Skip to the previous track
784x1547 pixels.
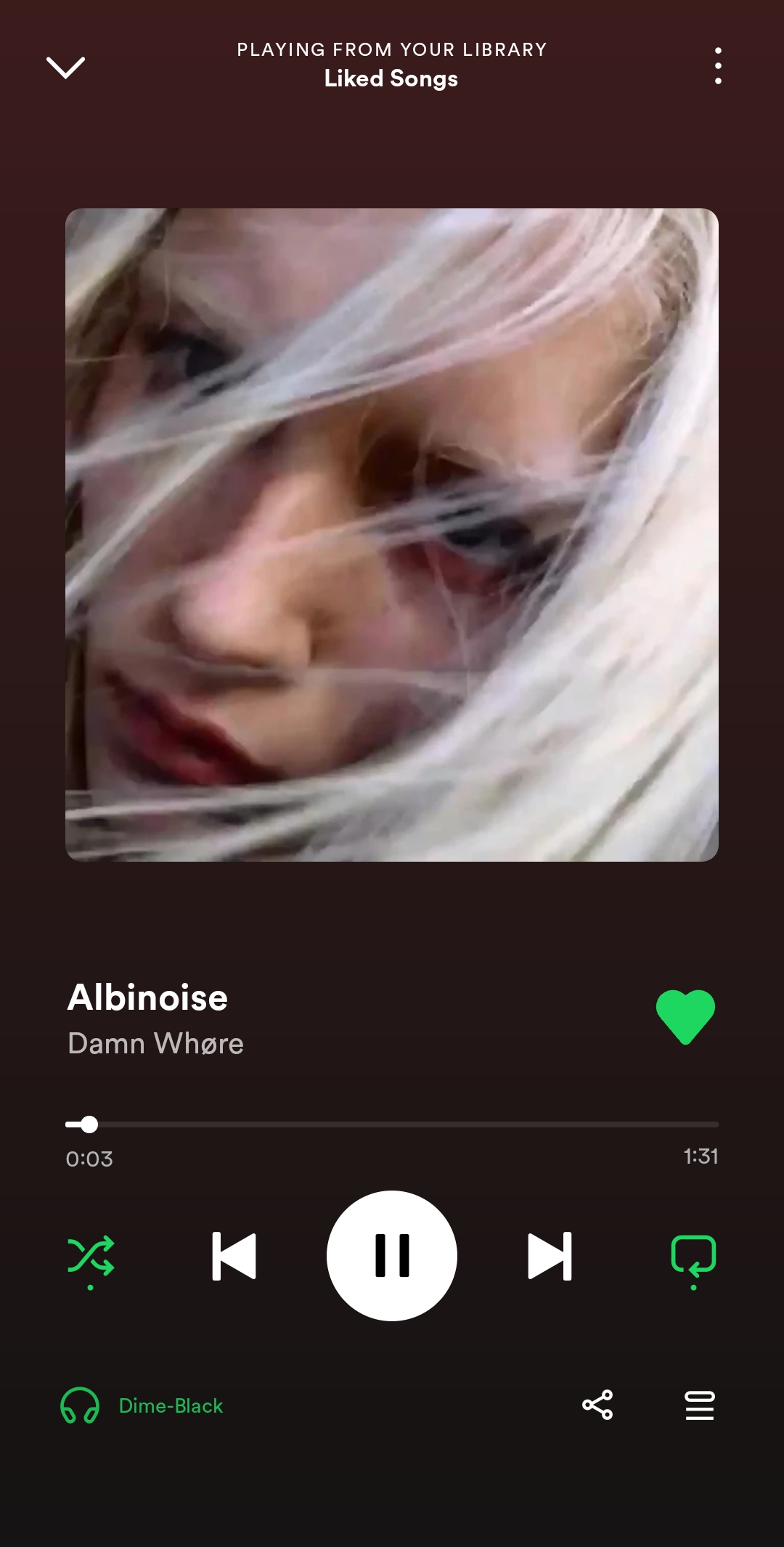[234, 1256]
